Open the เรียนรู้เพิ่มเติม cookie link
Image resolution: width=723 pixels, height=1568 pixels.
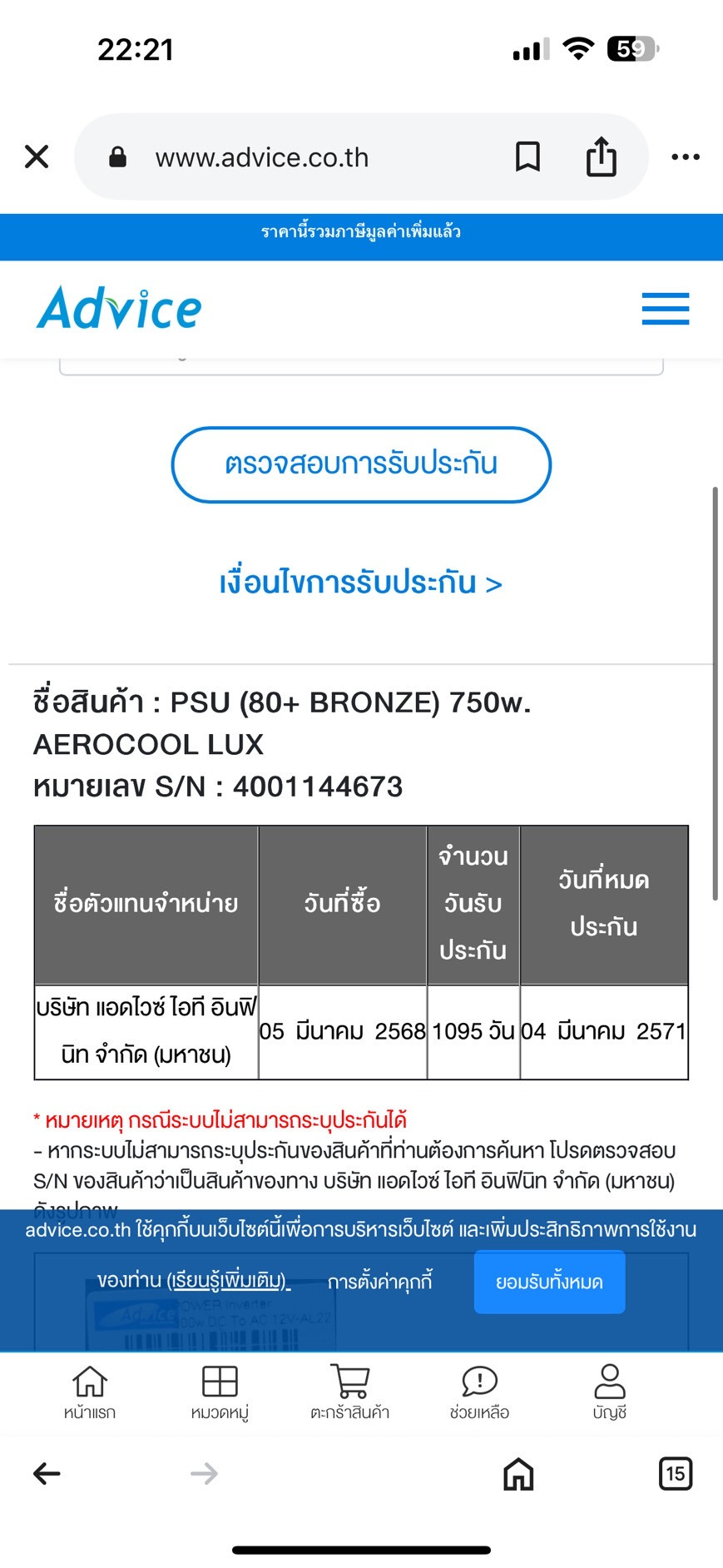pyautogui.click(x=228, y=1280)
